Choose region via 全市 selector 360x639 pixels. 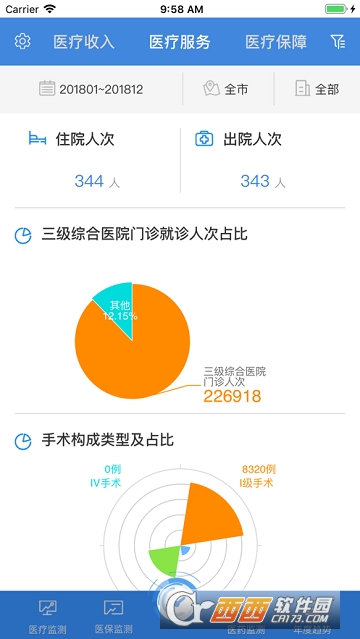pos(226,89)
